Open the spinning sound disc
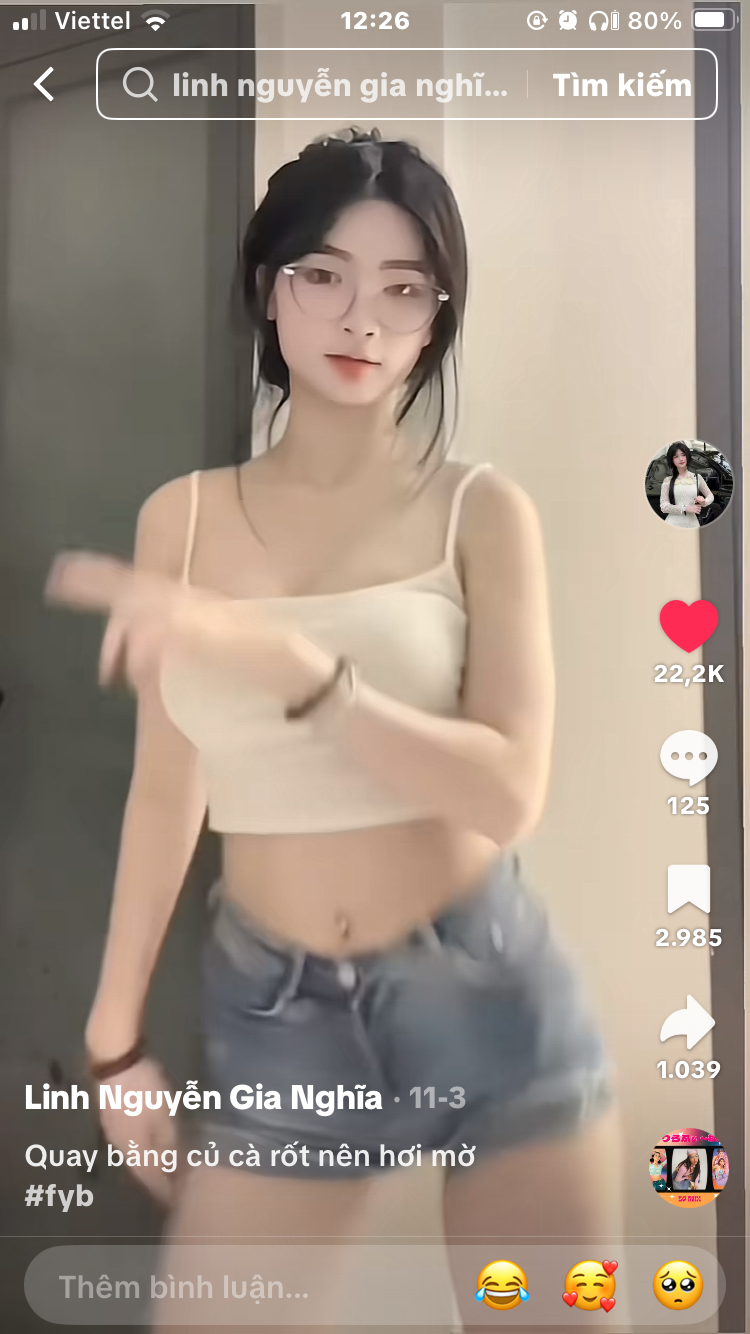The height and width of the screenshot is (1334, 750). click(688, 1168)
